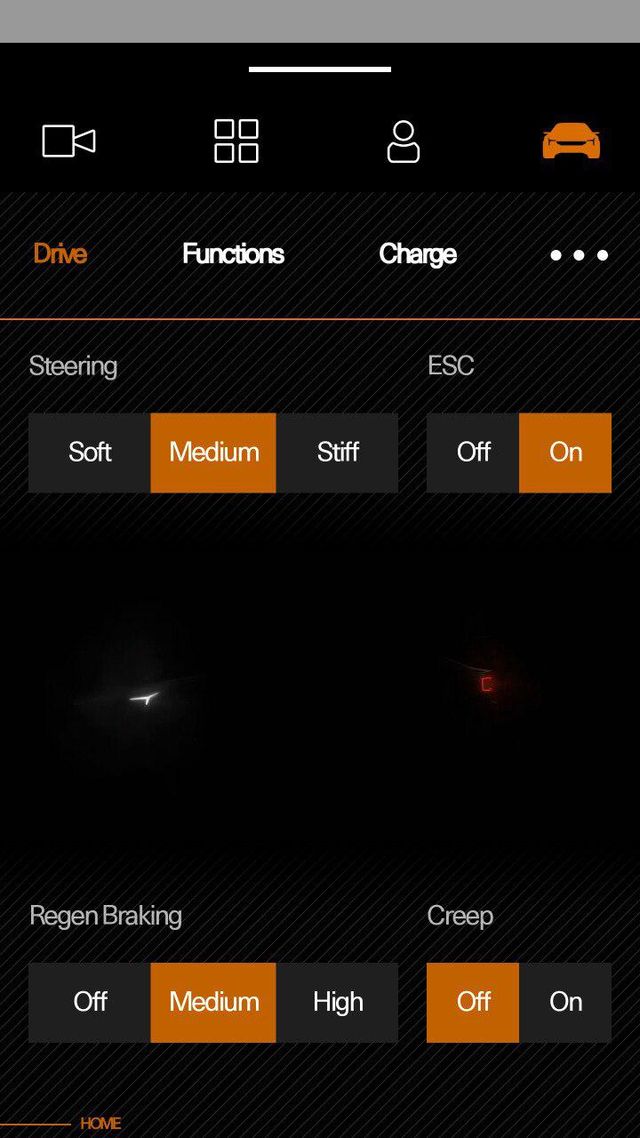Open the grid dashboard icon
This screenshot has height=1138, width=640.
236,141
